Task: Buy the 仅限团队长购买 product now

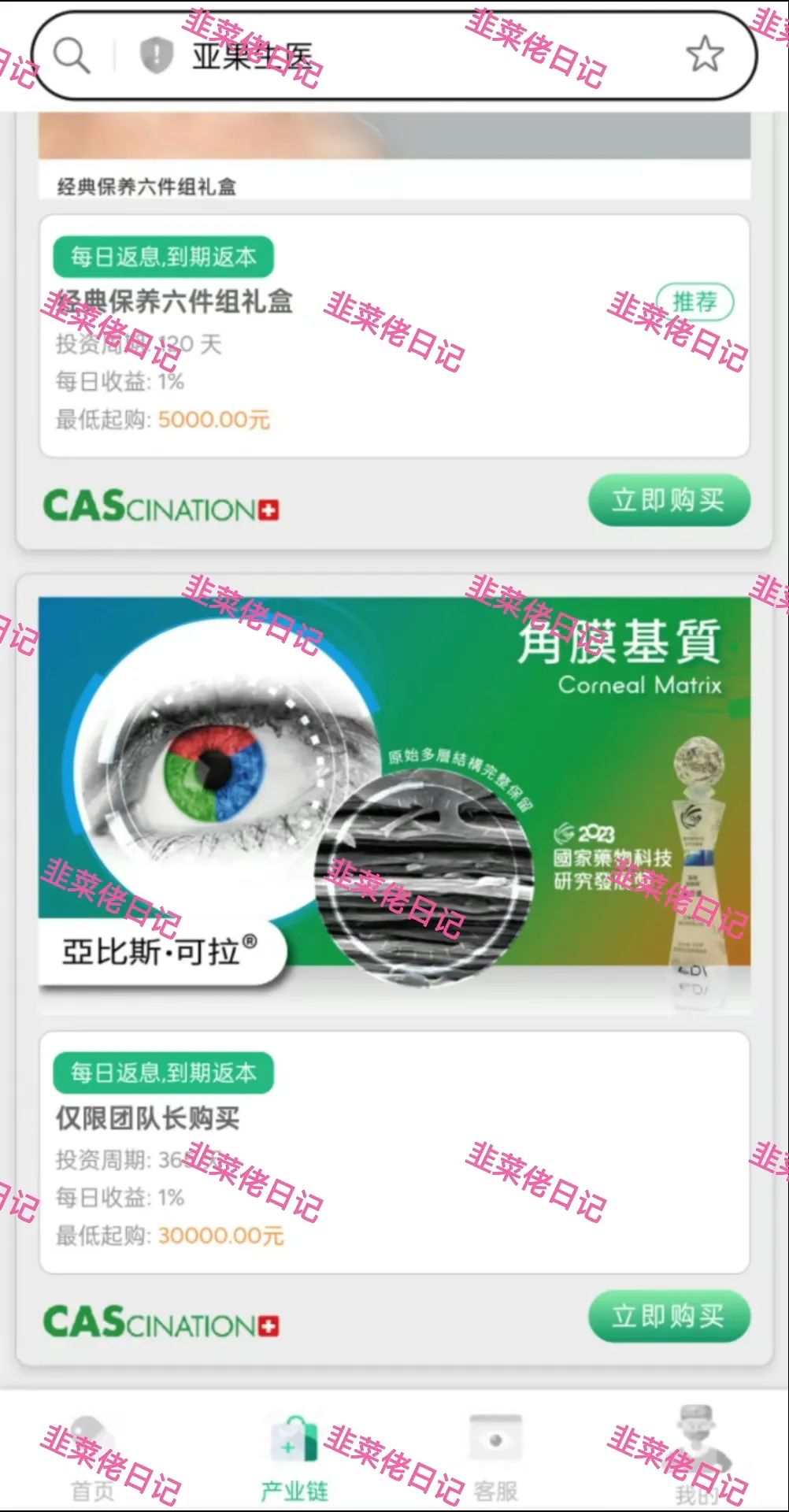Action: pyautogui.click(x=669, y=1316)
